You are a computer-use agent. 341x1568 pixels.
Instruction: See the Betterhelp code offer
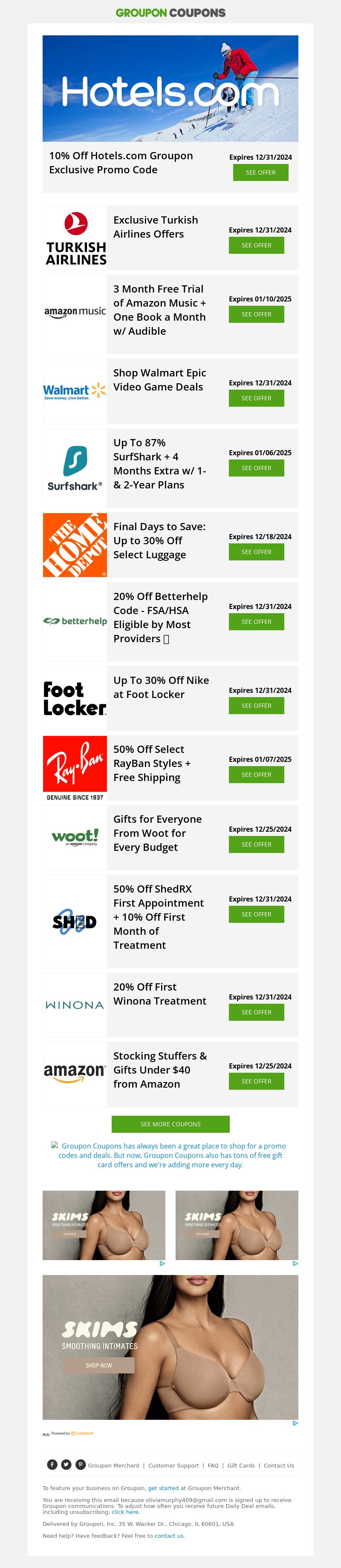256,621
